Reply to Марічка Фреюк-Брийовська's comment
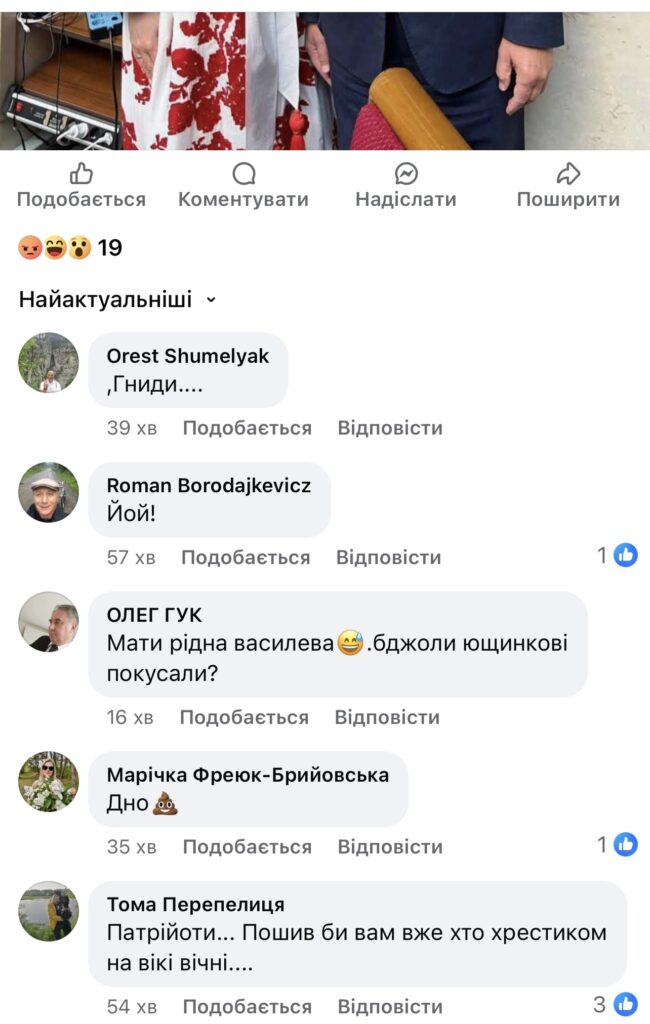 390,847
